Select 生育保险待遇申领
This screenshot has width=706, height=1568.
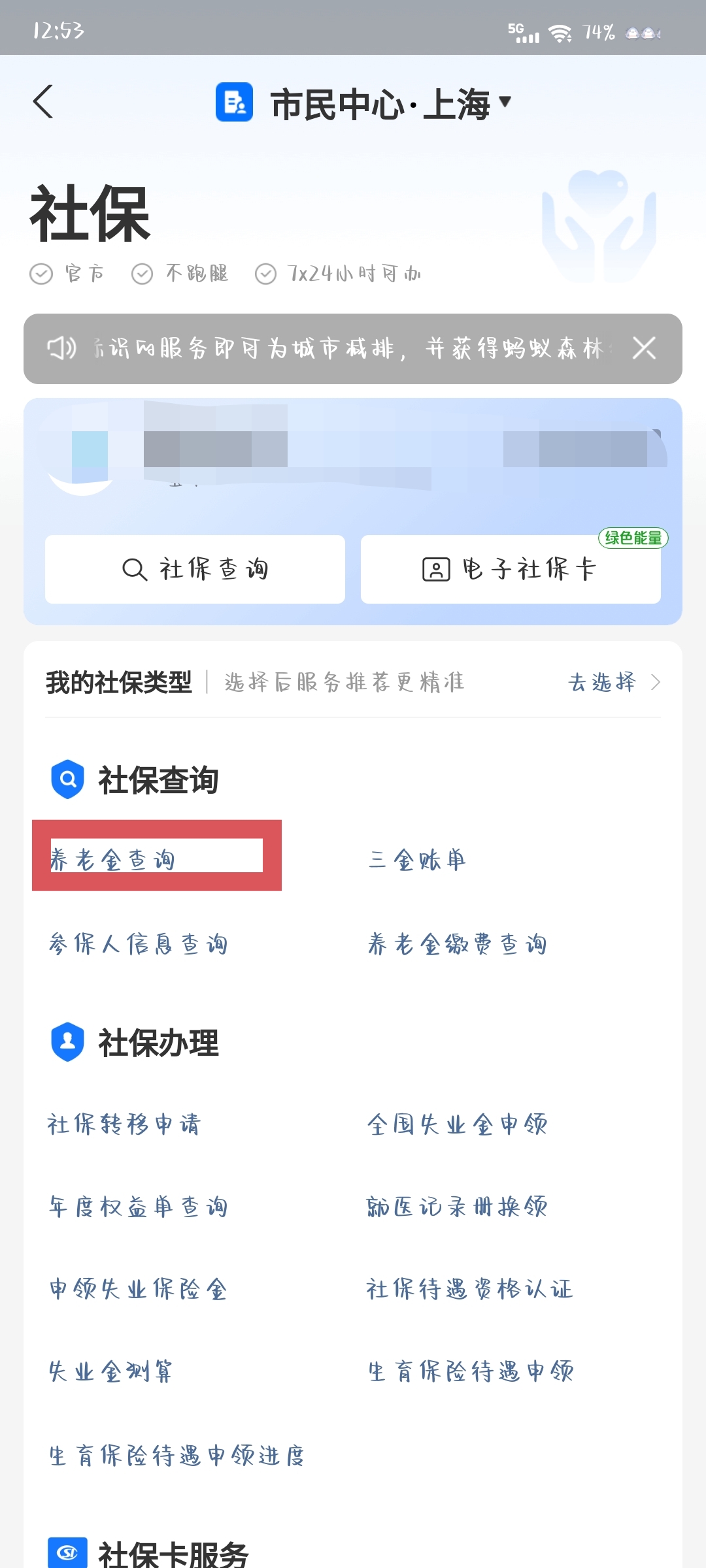coord(471,1371)
